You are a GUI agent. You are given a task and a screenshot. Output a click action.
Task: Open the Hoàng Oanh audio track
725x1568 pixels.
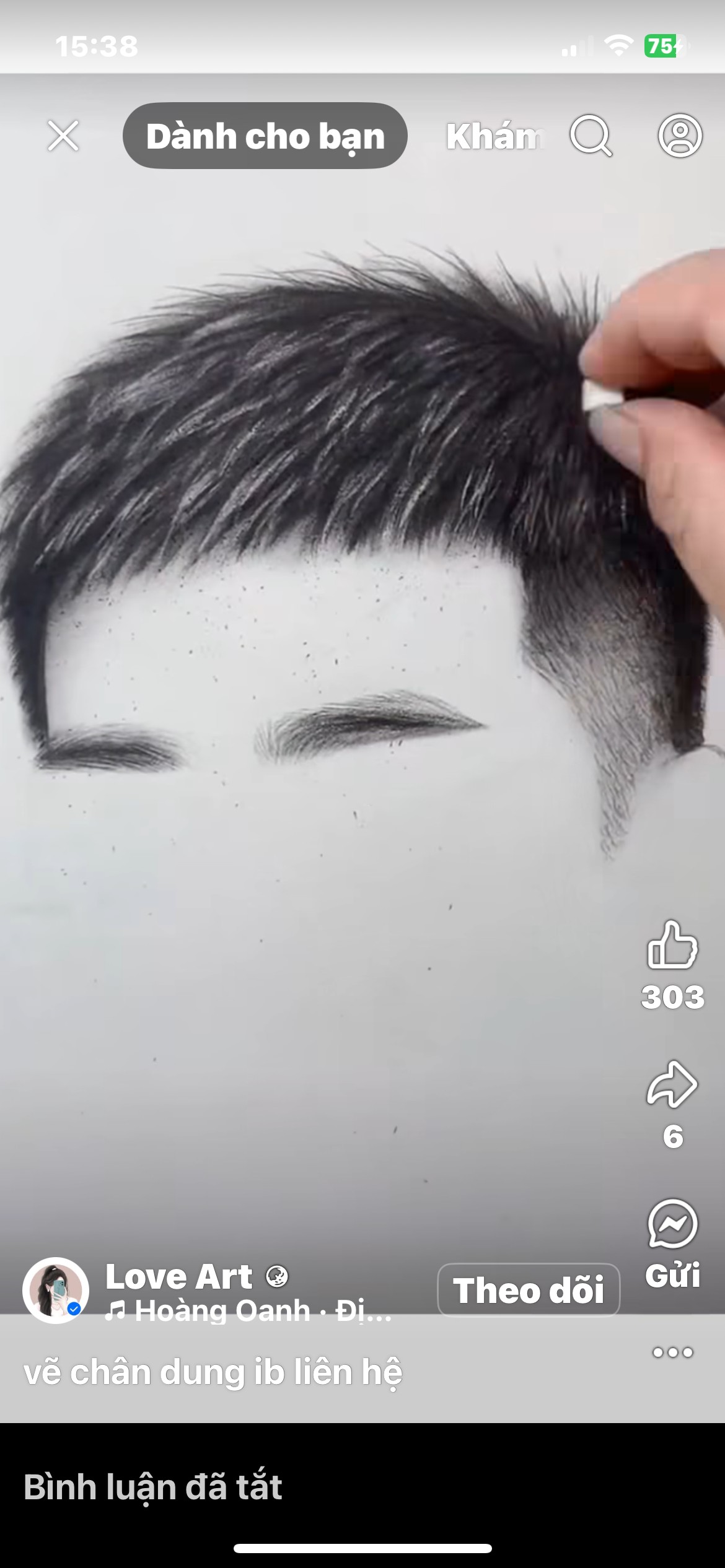click(248, 1310)
